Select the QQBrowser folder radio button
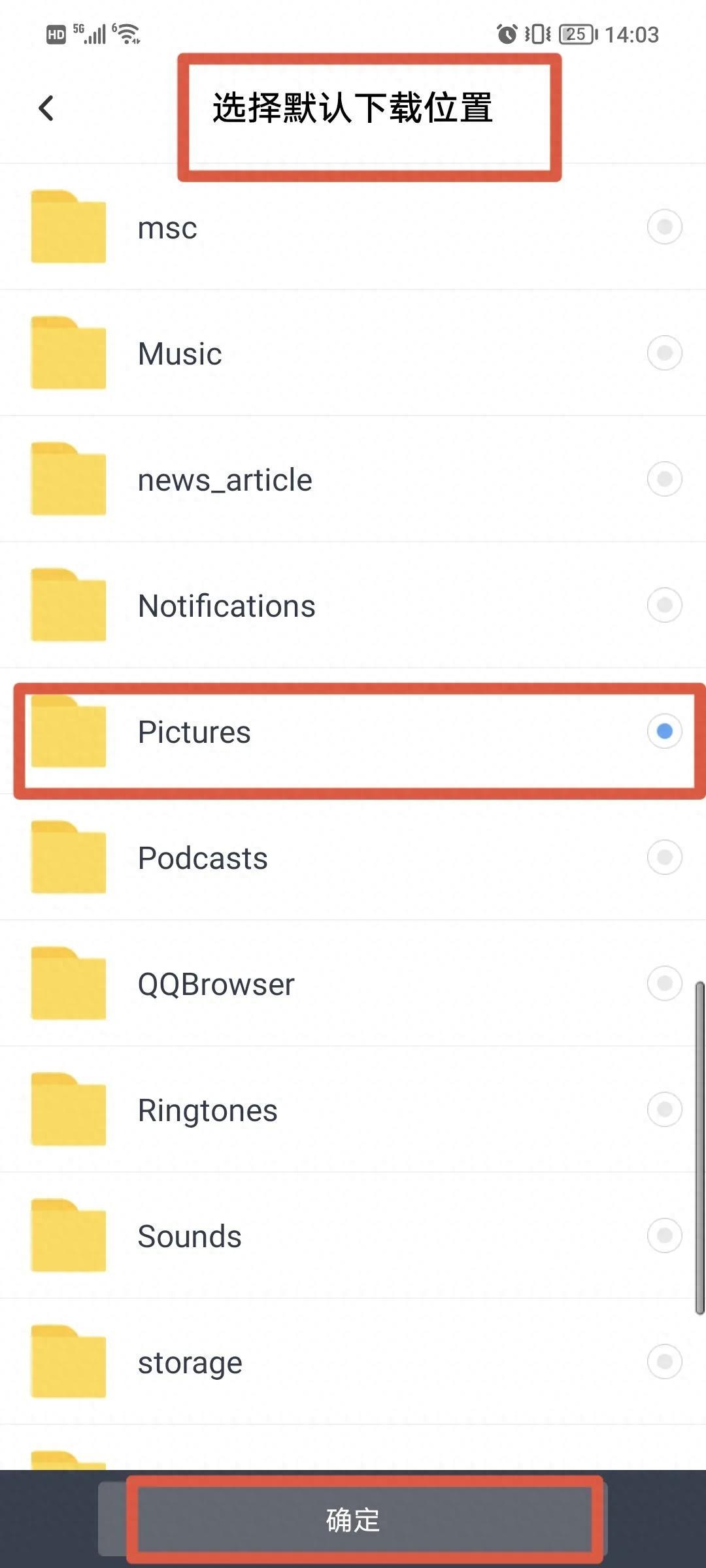706x1568 pixels. tap(664, 983)
